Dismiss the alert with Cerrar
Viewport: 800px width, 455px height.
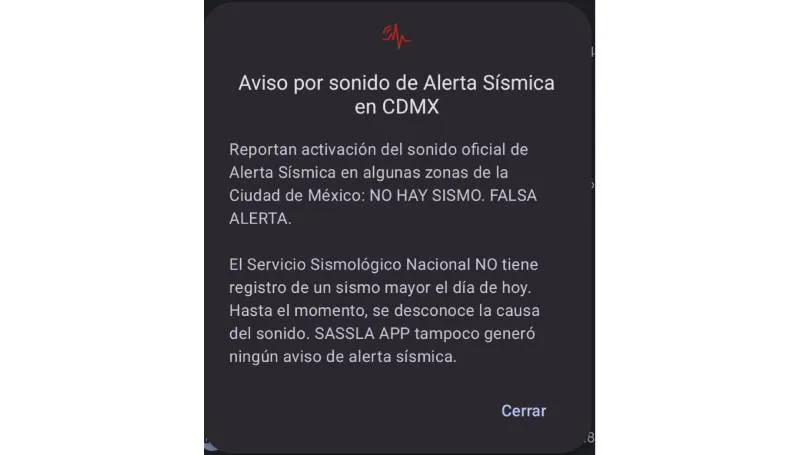point(523,411)
